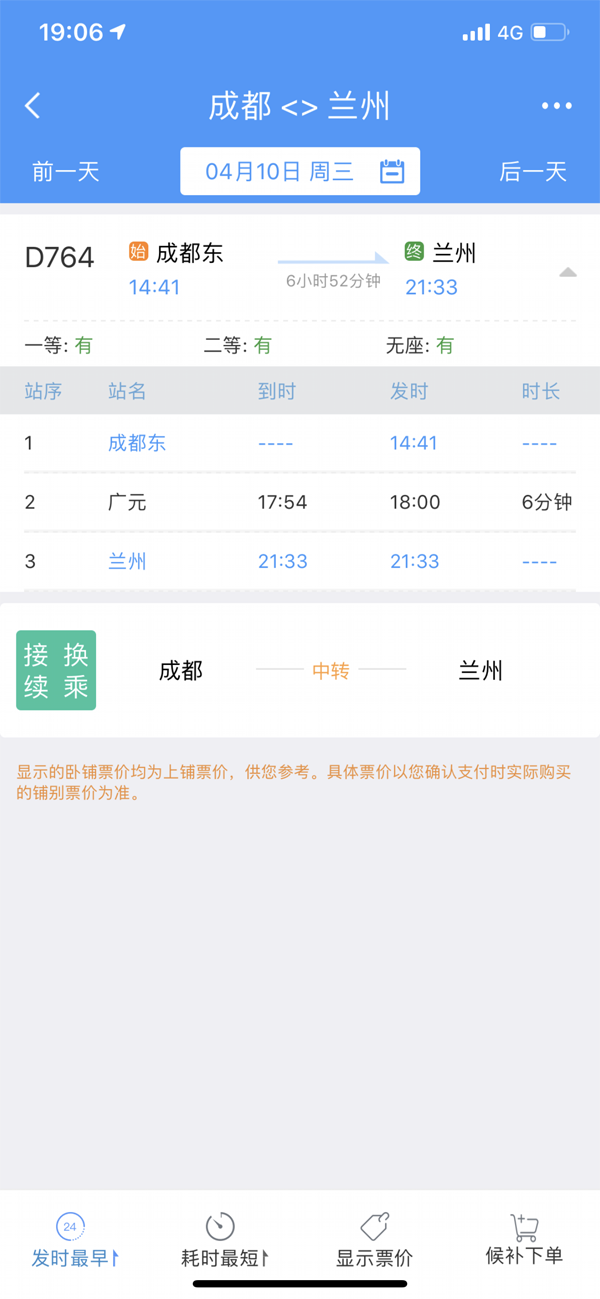
Task: Open waitlist order (候补下单)
Action: point(524,1241)
